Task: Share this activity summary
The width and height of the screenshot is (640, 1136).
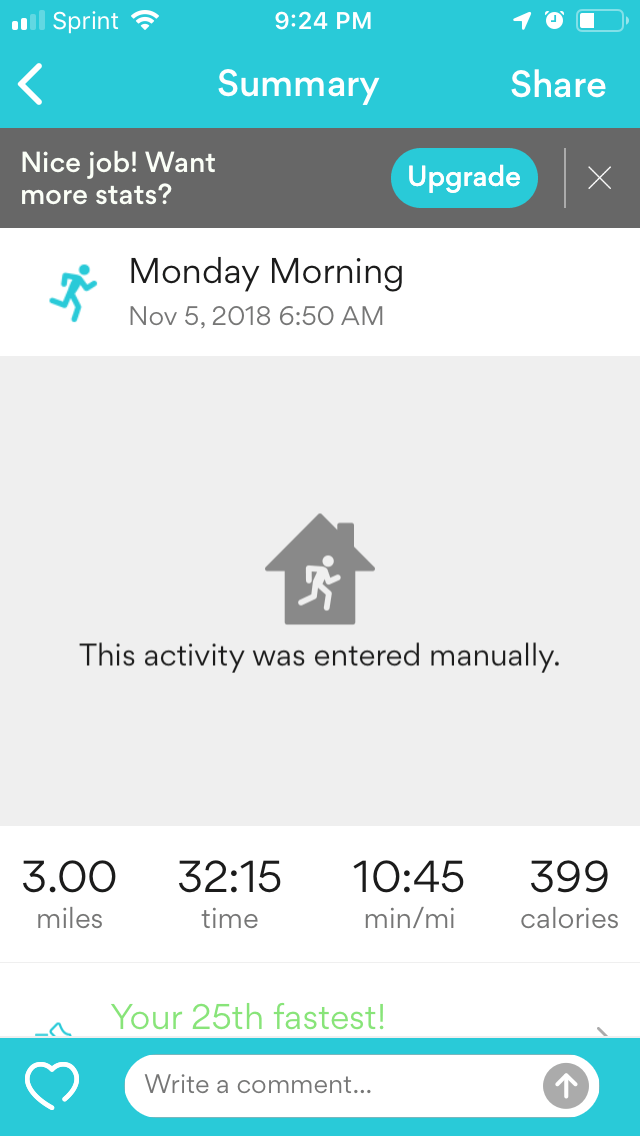Action: [558, 85]
